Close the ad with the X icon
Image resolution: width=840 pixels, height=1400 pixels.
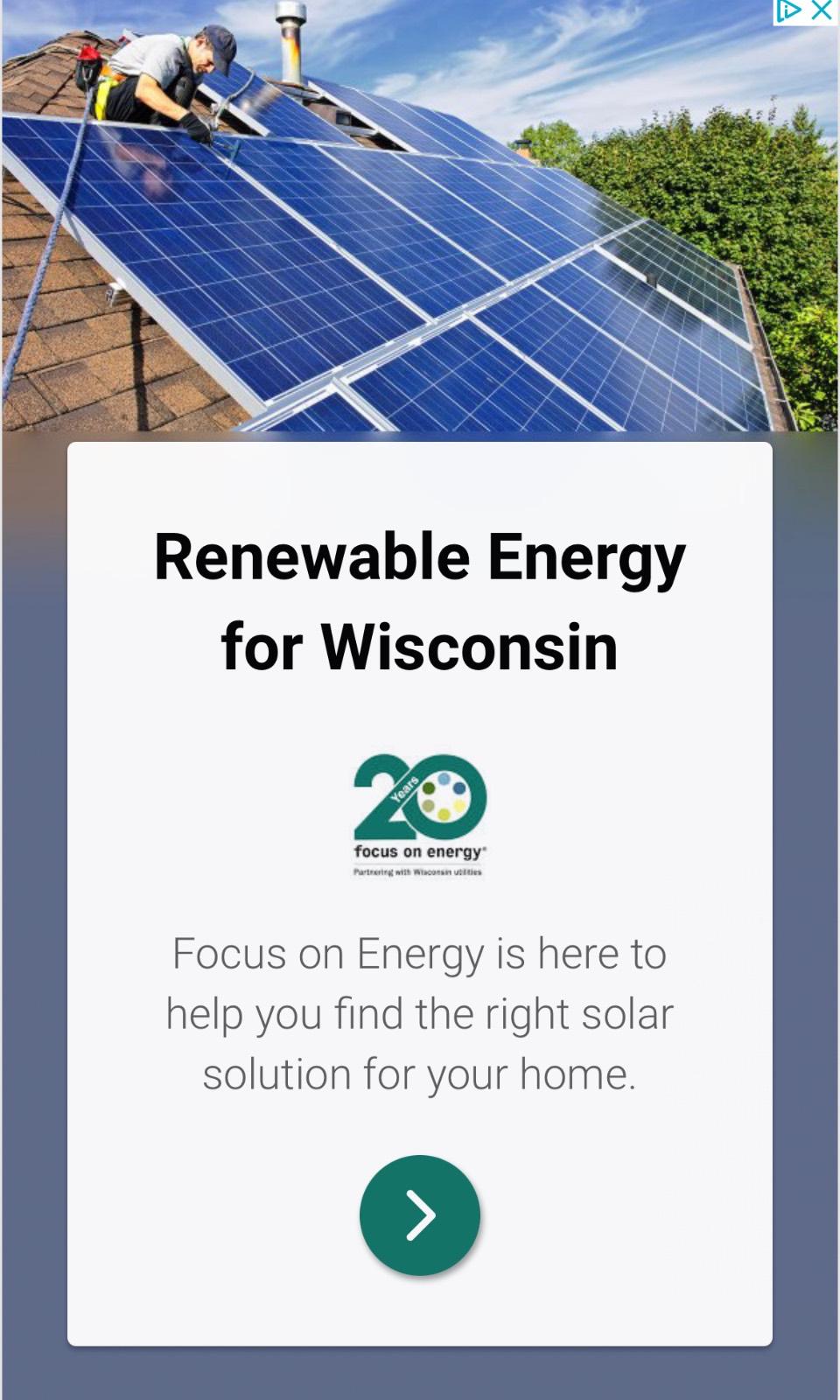822,11
